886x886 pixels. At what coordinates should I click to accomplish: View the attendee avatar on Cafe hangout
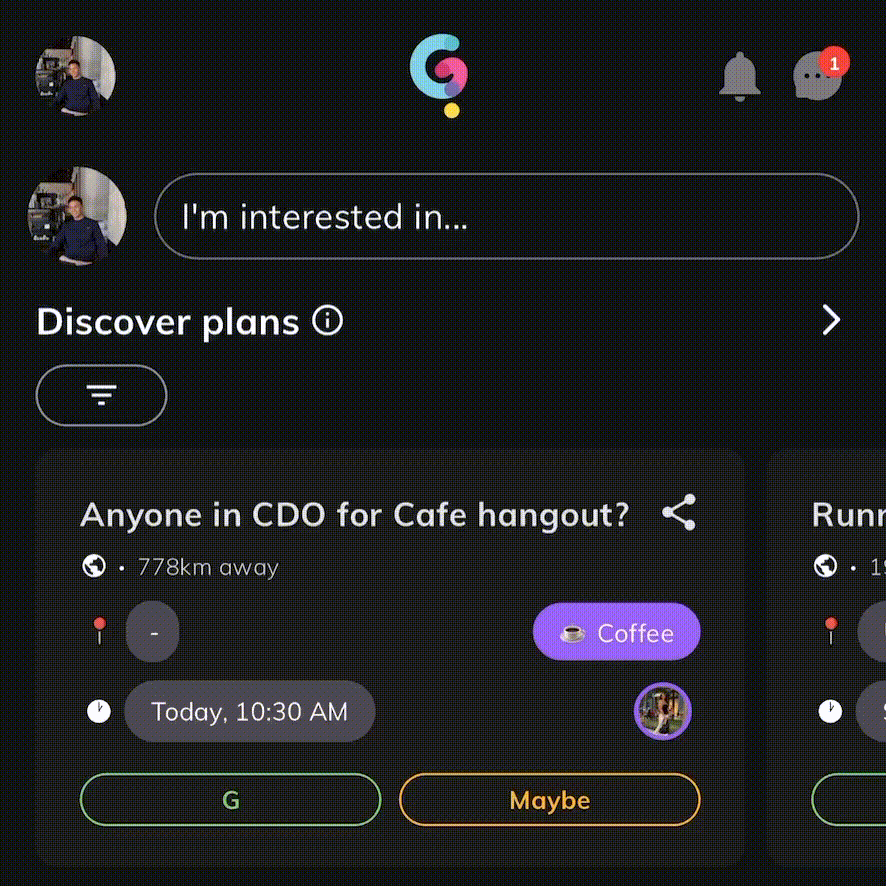pos(662,711)
